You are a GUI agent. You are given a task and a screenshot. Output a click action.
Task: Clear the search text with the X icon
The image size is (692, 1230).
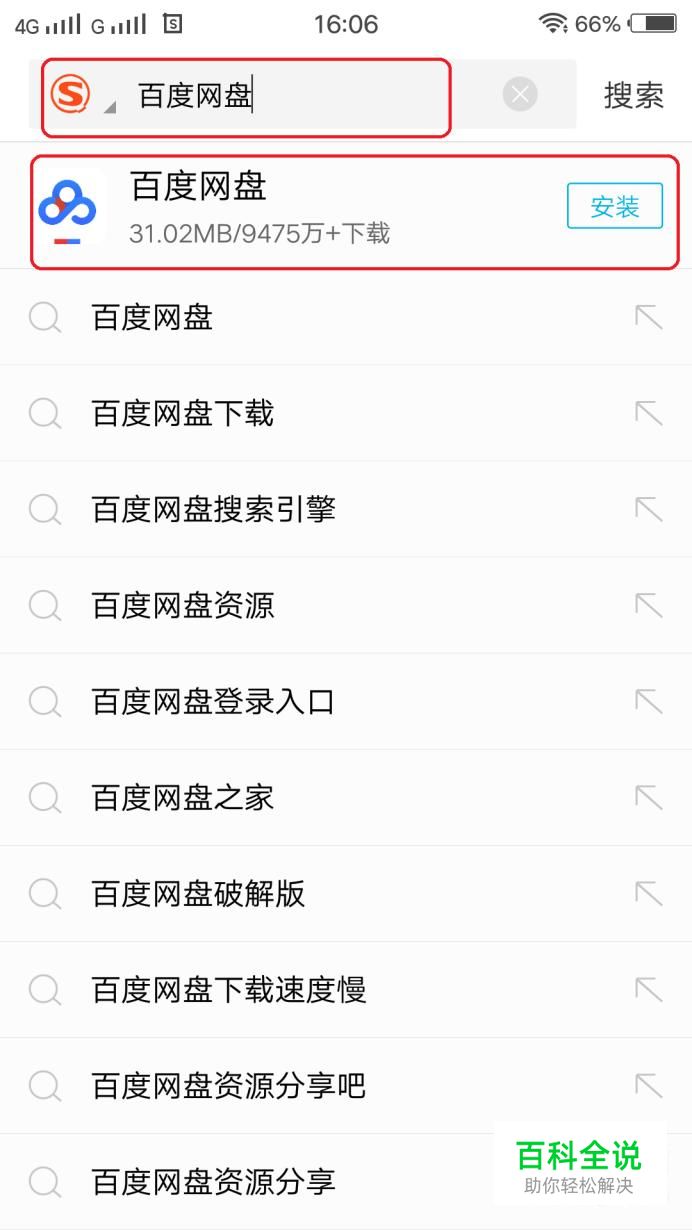[x=519, y=95]
